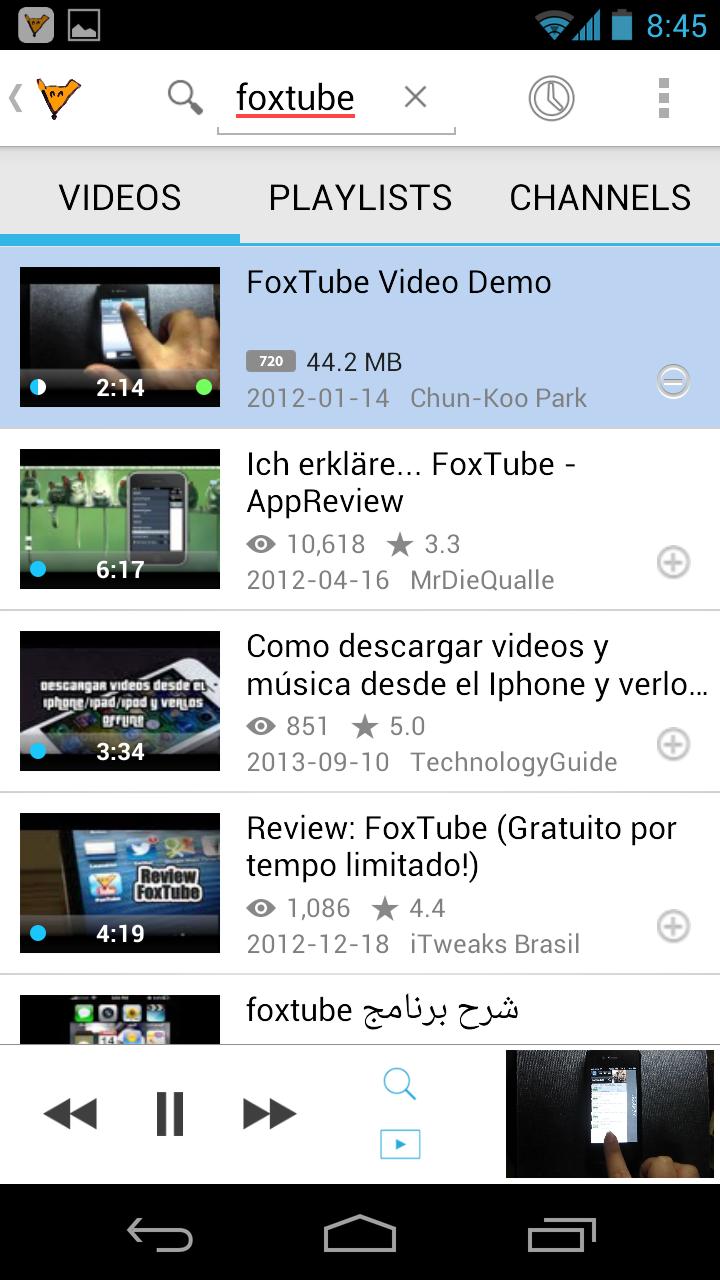
Task: Open the CHANNELS tab
Action: (599, 197)
